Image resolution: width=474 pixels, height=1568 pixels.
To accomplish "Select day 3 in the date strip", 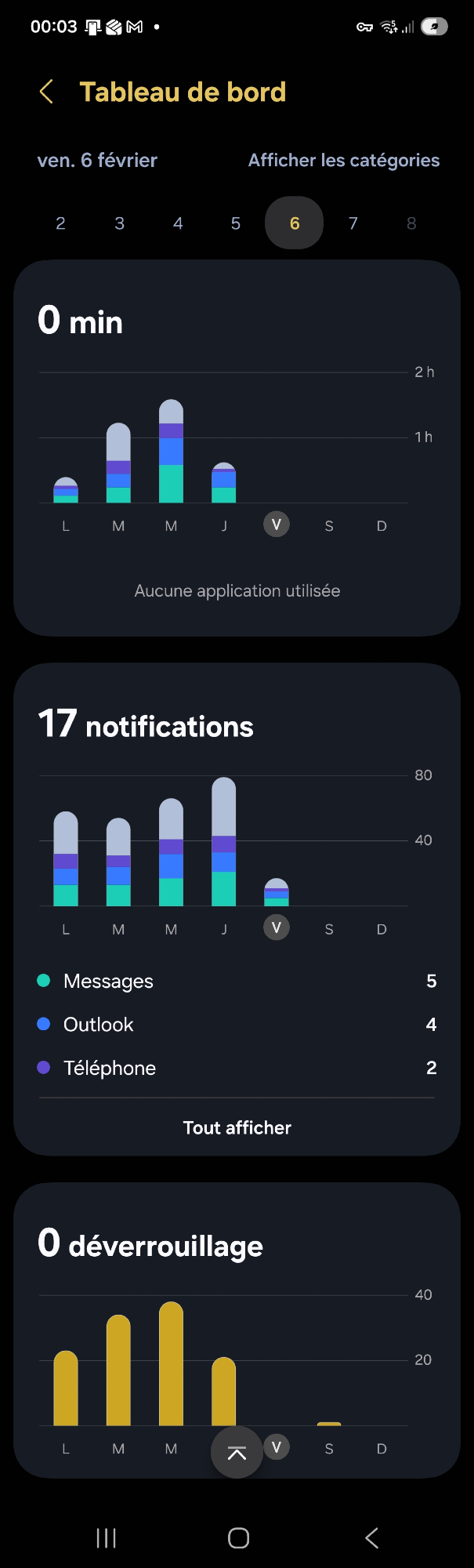I will 119,223.
